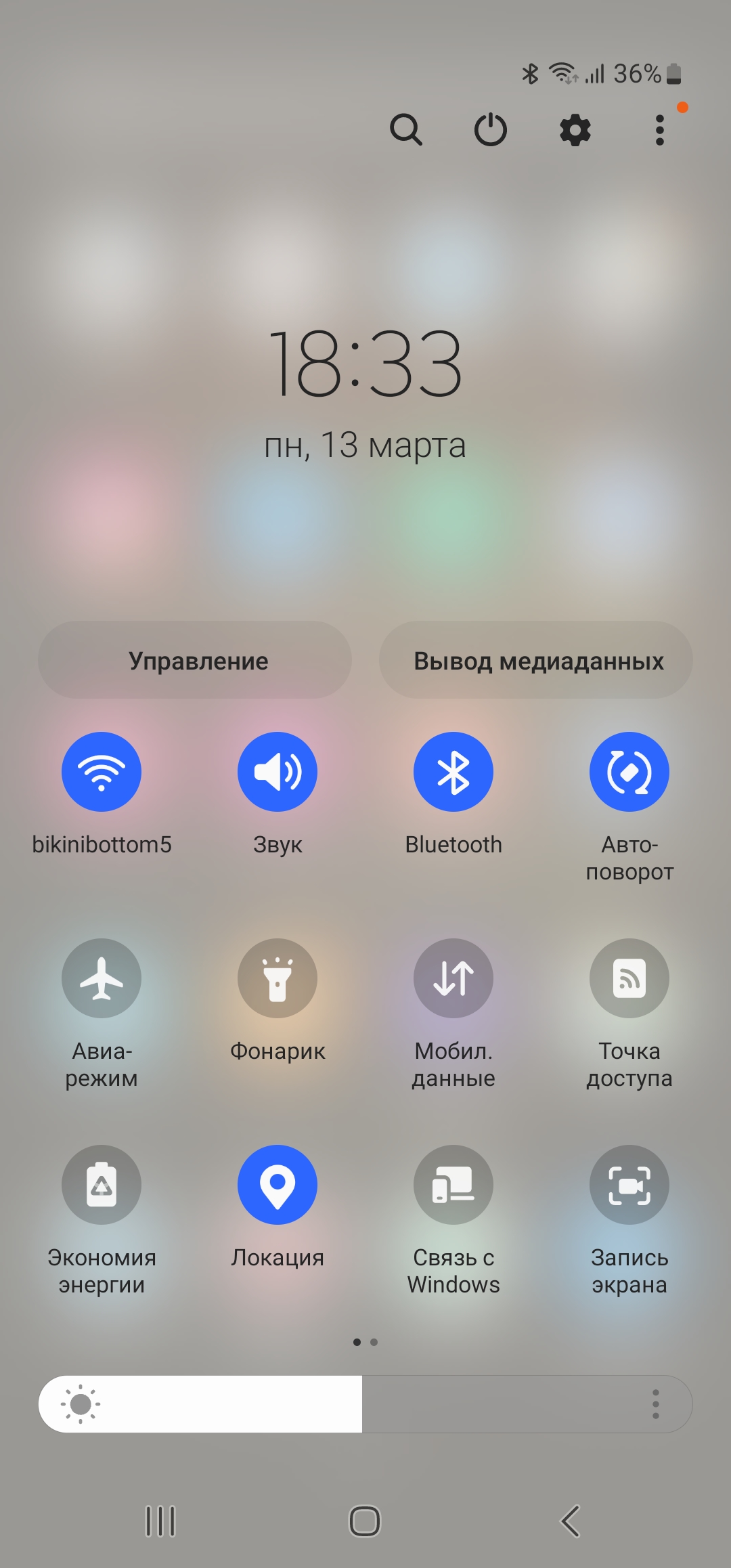
Task: Disable Bluetooth tile
Action: point(453,772)
